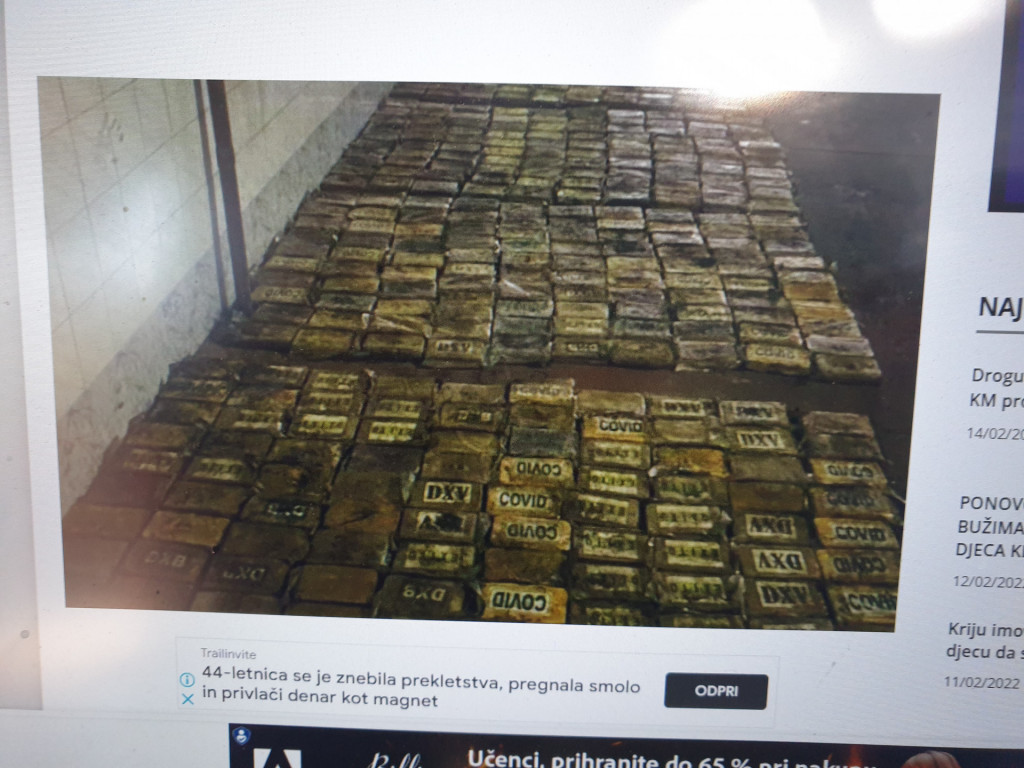
Task: Tap the ODPRI button in the ad
Action: [715, 691]
